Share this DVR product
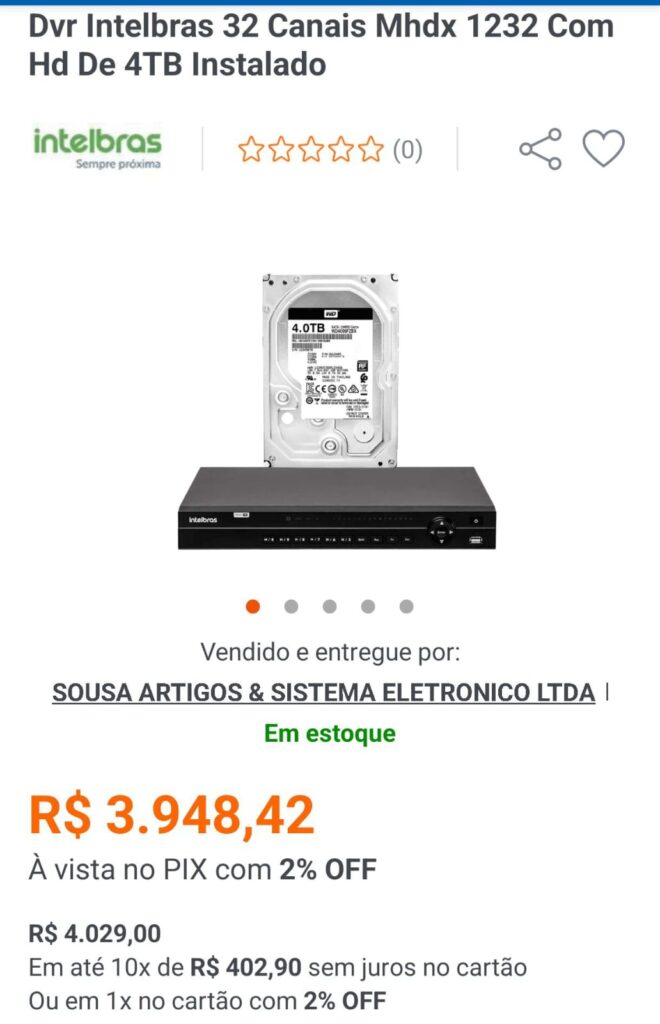The image size is (660, 1024). click(x=540, y=149)
